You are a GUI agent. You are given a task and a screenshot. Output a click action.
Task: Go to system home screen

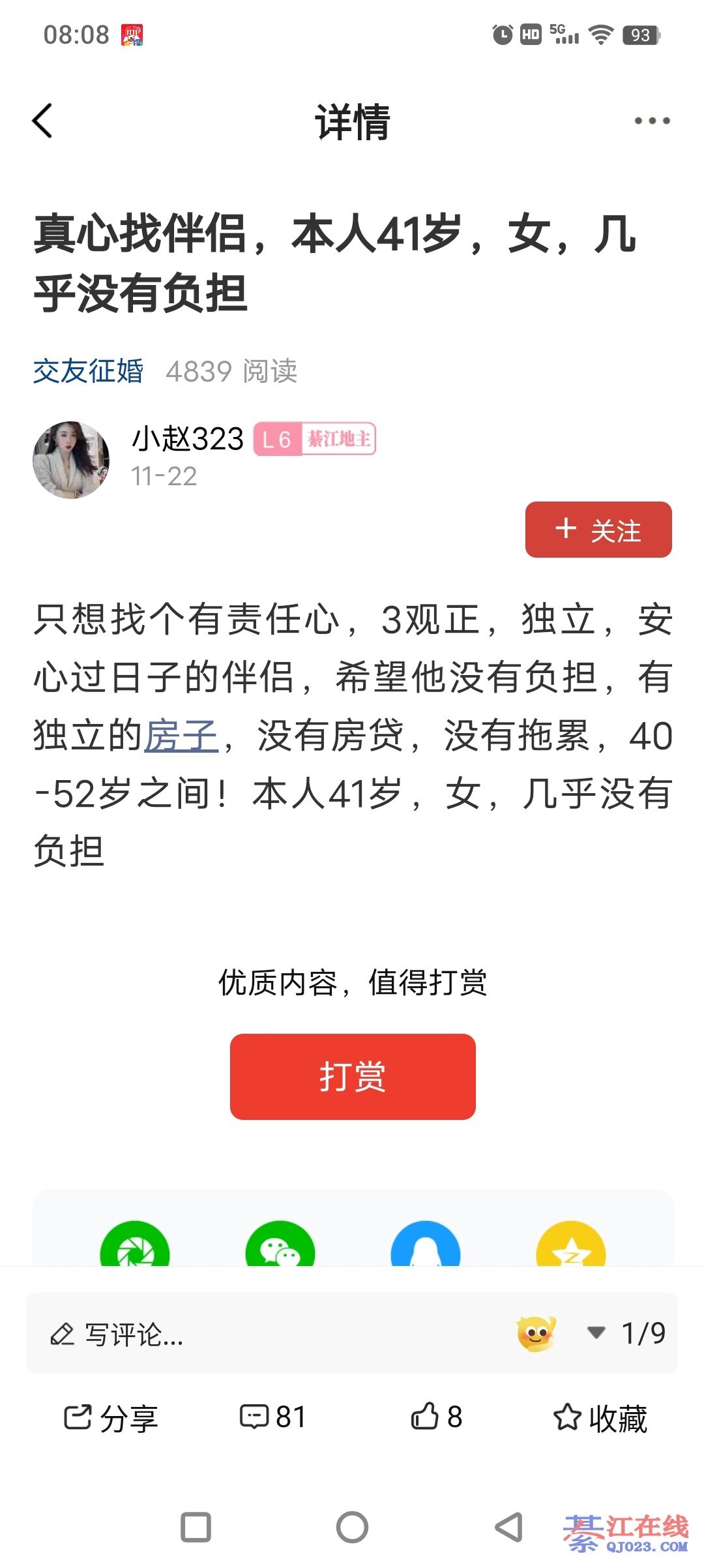click(x=352, y=1527)
